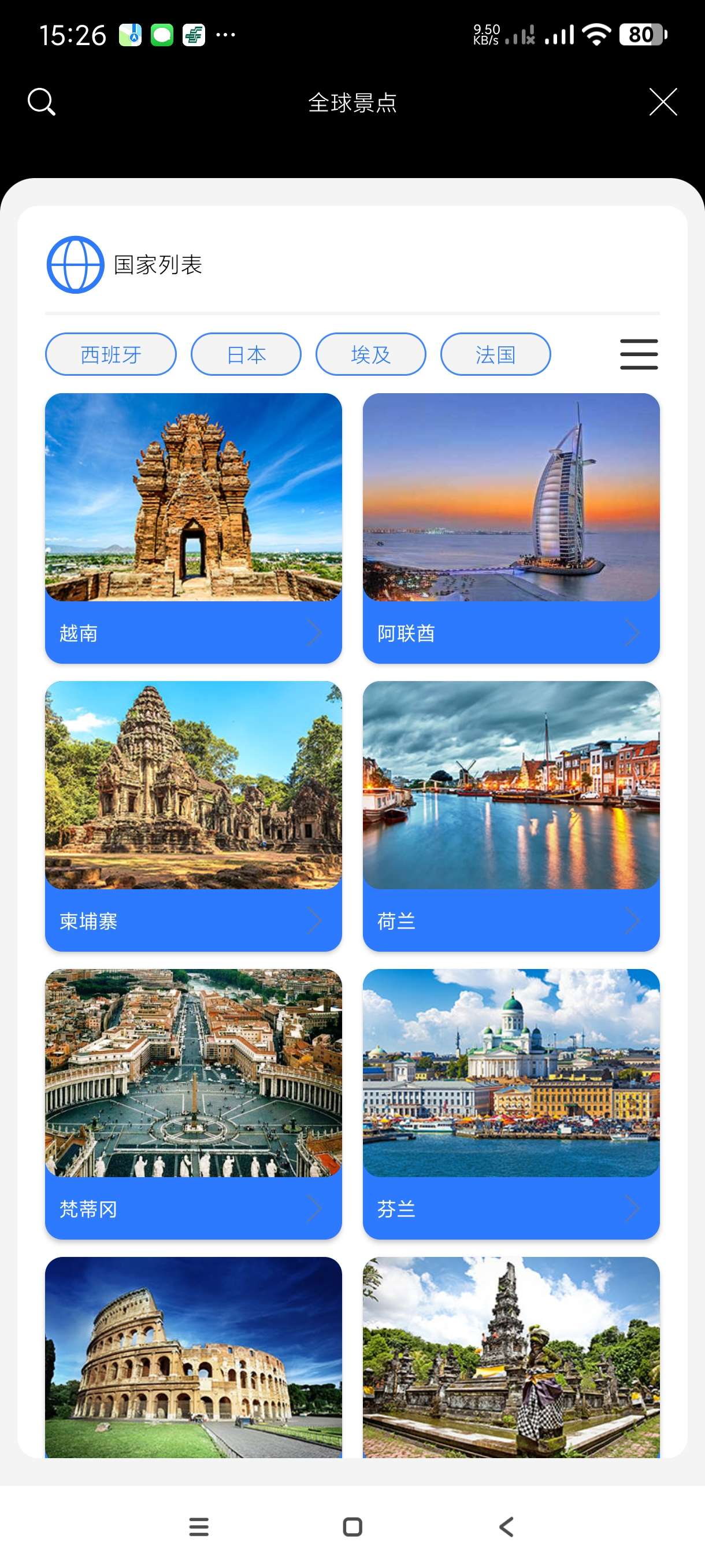
Task: View the 阿联酋 attractions card
Action: [x=511, y=528]
